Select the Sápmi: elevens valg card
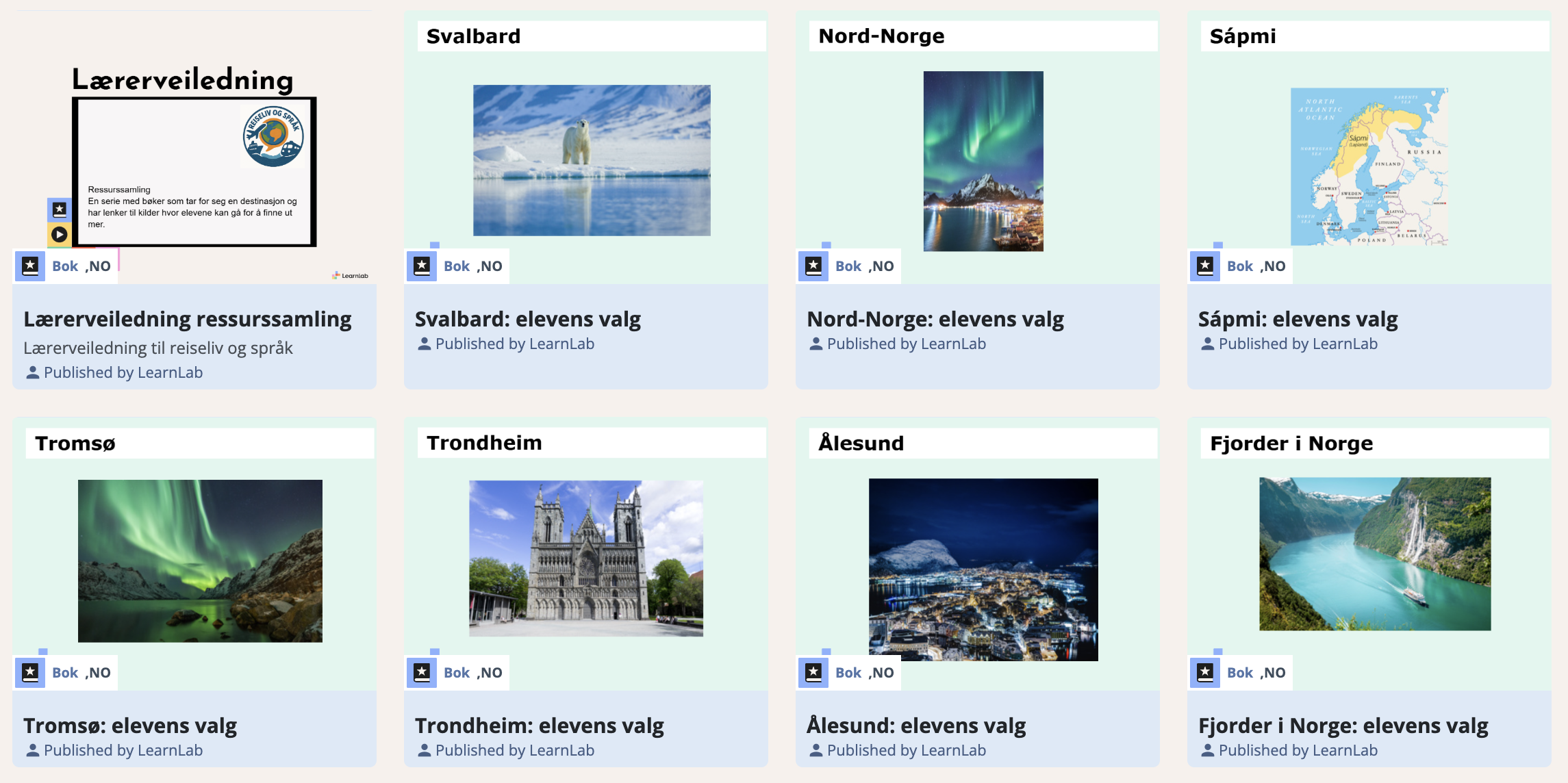Viewport: 1568px width, 783px height. [x=1298, y=320]
